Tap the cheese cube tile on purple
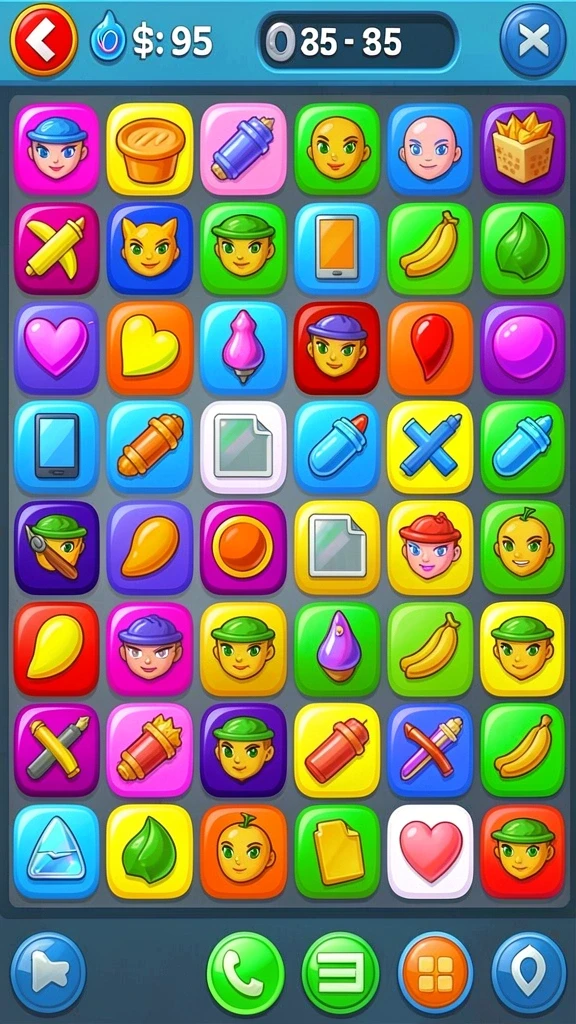 coord(523,150)
